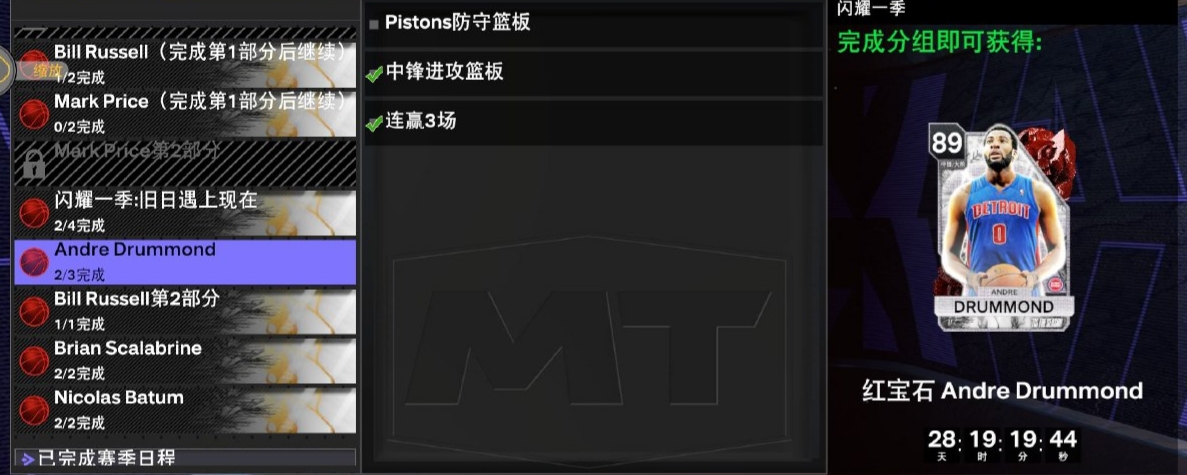This screenshot has height=475, width=1187.
Task: Expand 已完成赛季日程 section
Action: (x=185, y=459)
